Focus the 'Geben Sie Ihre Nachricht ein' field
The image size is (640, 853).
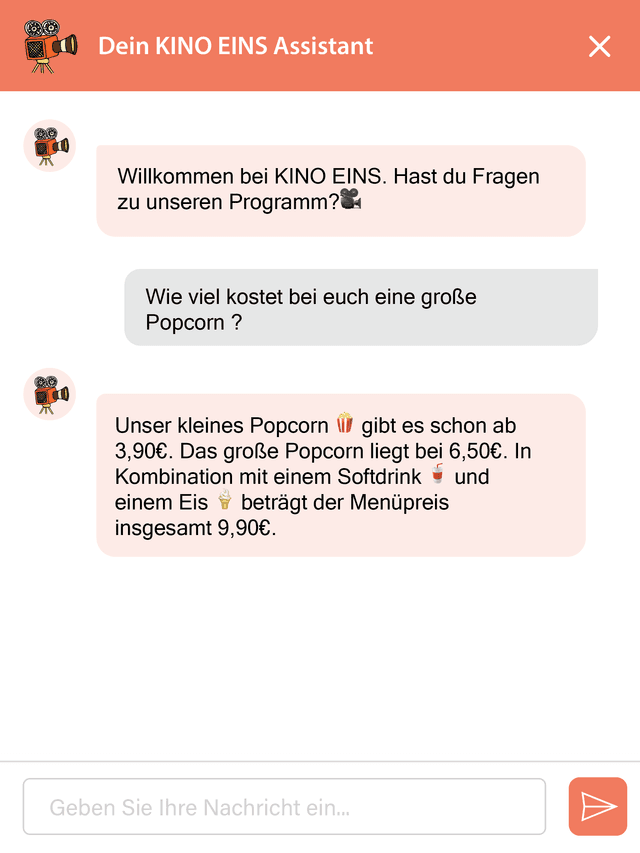point(284,806)
